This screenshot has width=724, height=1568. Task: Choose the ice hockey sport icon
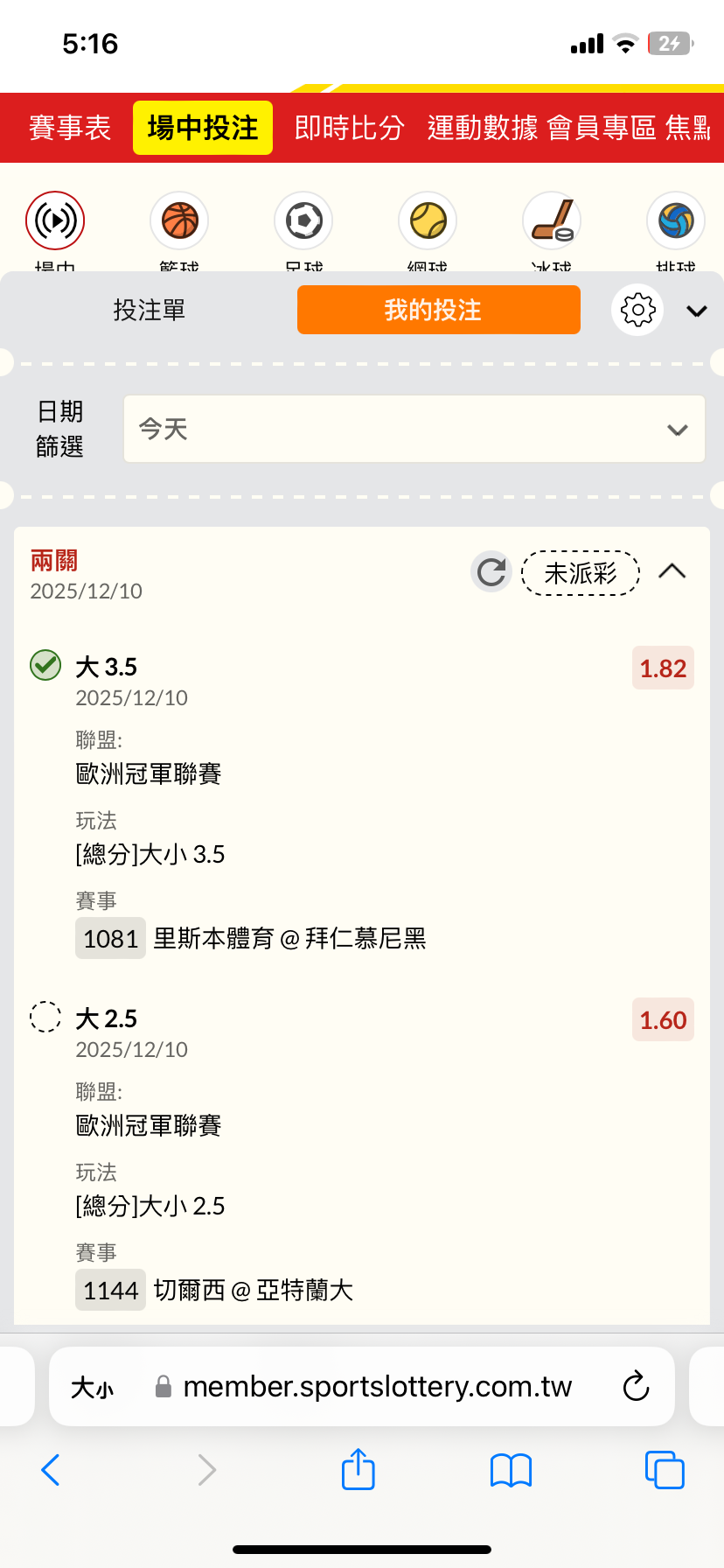click(552, 221)
